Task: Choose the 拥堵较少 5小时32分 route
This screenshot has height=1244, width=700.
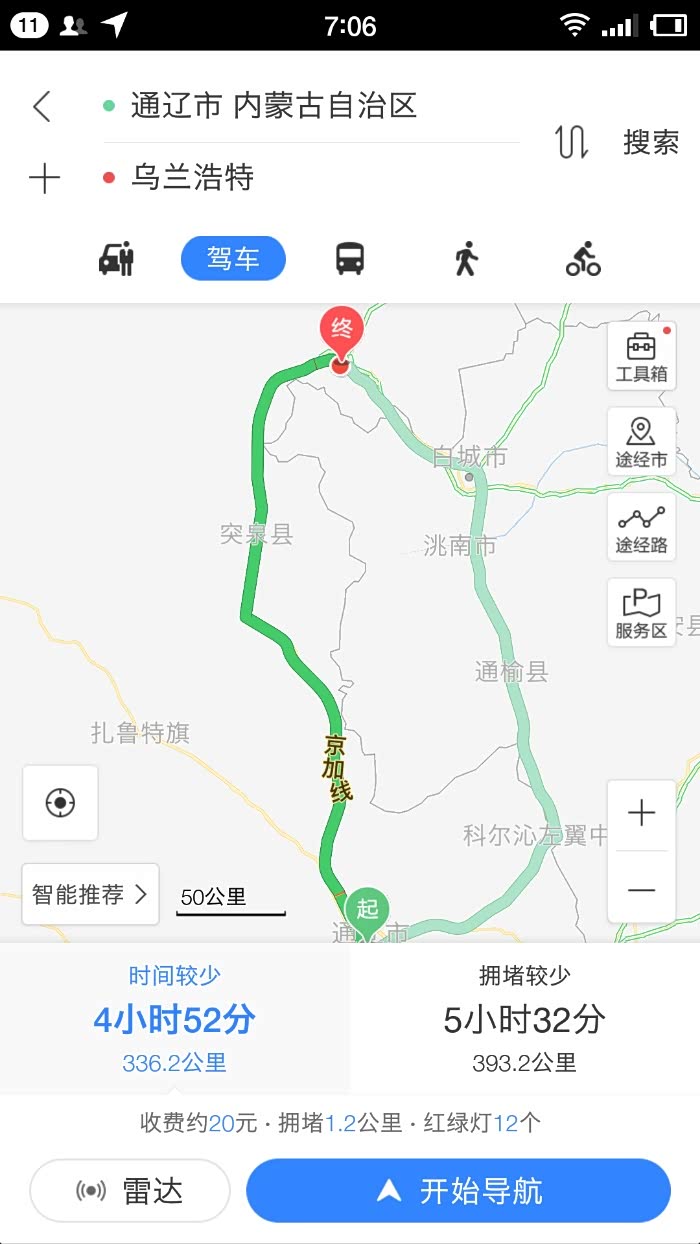Action: (525, 1018)
